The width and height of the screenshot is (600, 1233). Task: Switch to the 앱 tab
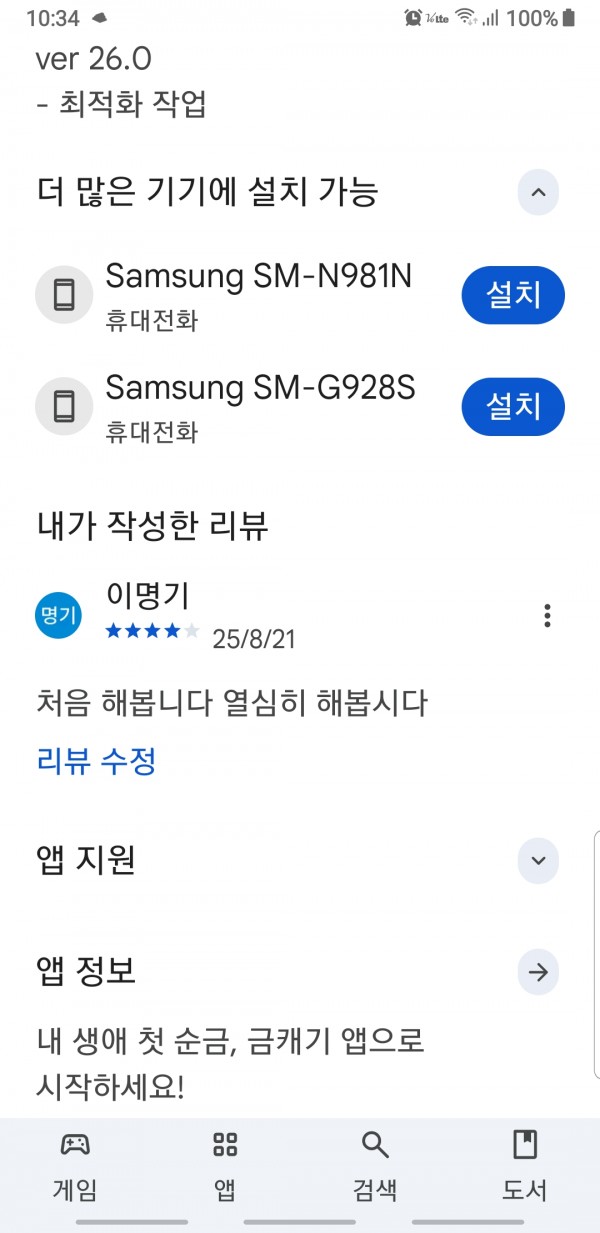tap(226, 1166)
